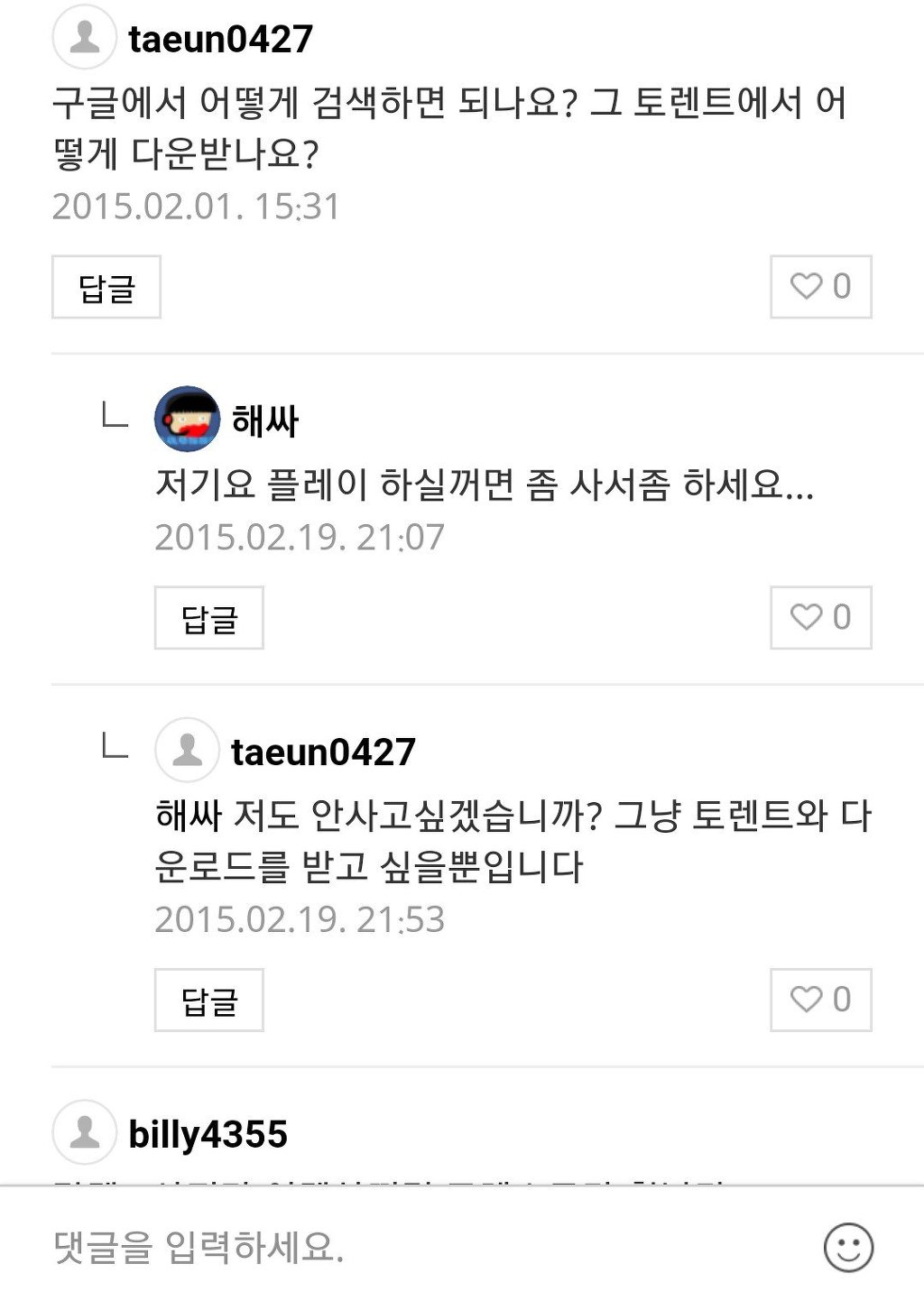The width and height of the screenshot is (924, 1310).
Task: Tap 답글 under 해싸's comment
Action: click(x=208, y=618)
